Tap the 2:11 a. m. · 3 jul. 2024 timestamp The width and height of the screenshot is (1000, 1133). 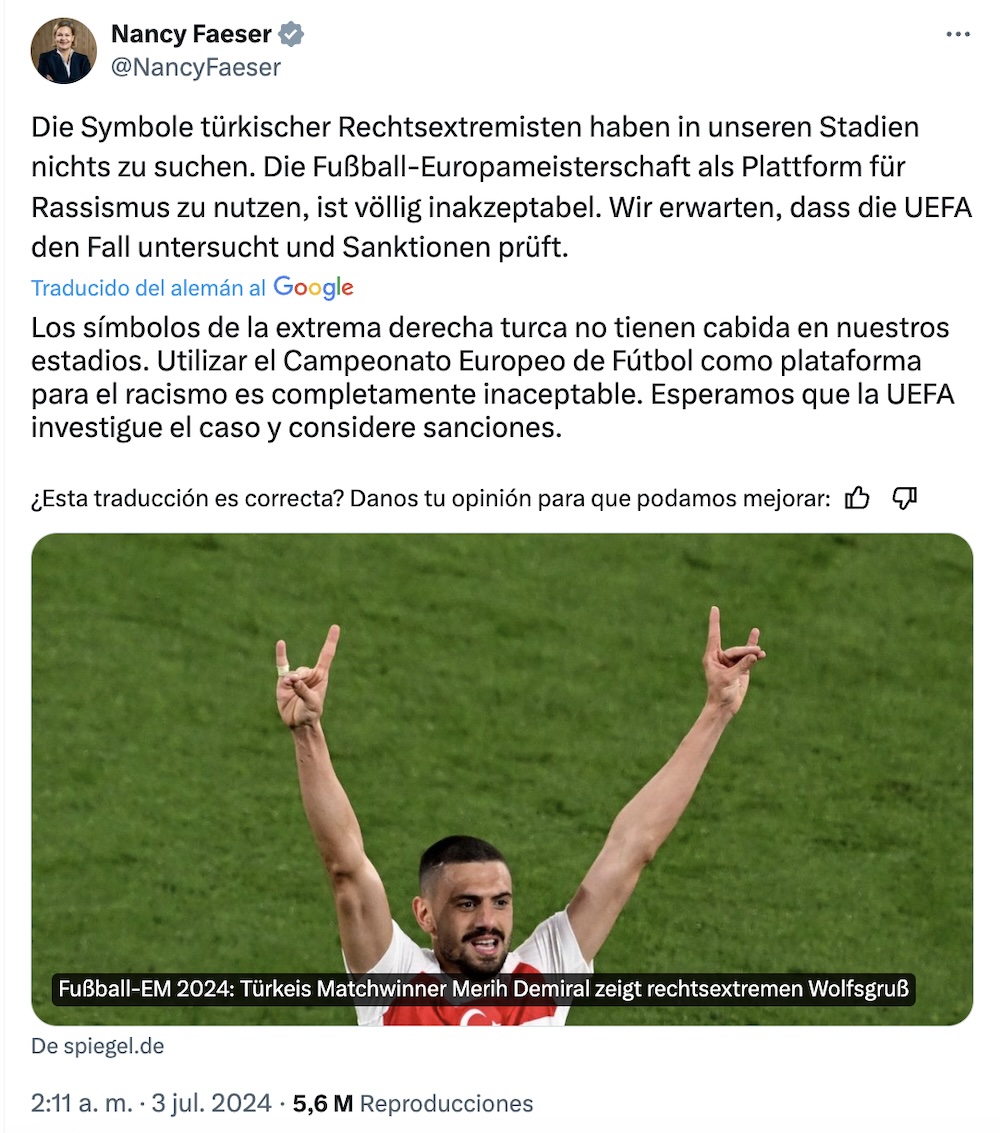click(151, 1103)
